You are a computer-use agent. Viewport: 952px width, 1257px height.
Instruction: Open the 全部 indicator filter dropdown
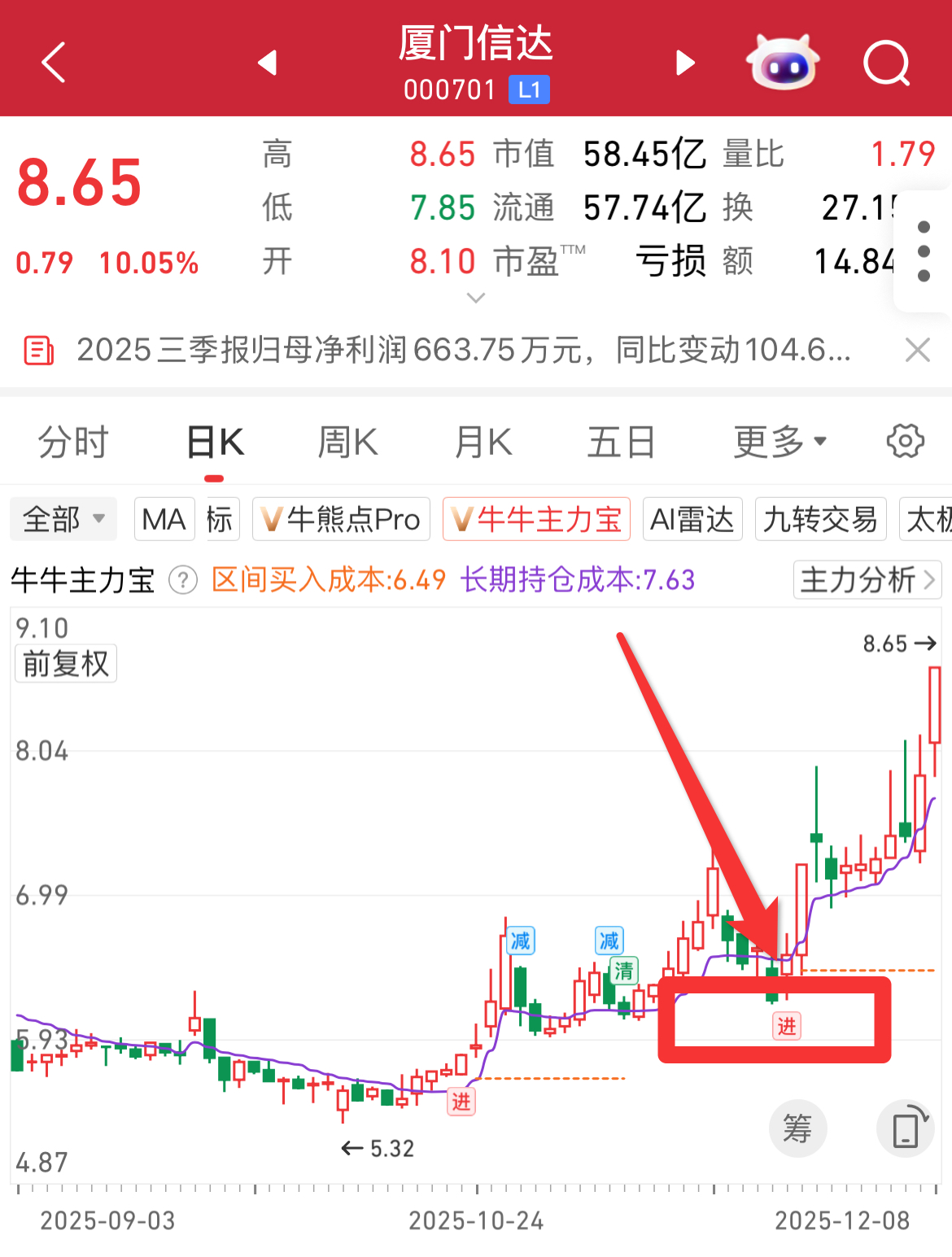tap(63, 519)
